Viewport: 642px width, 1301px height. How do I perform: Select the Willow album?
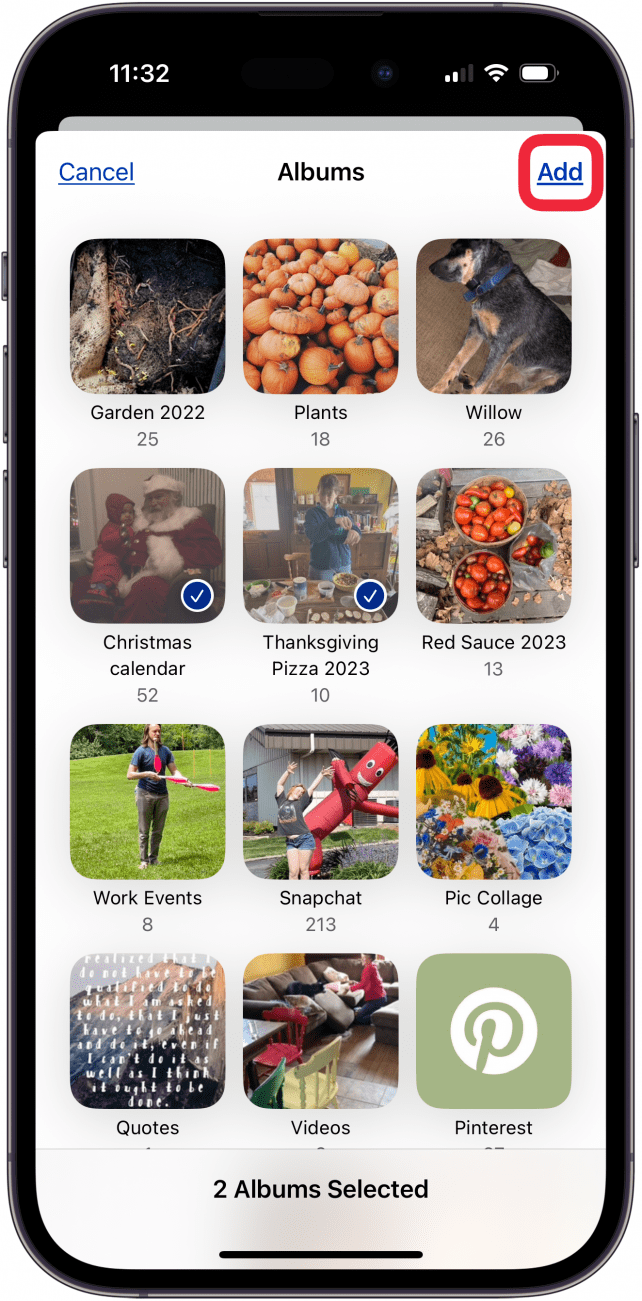[494, 316]
